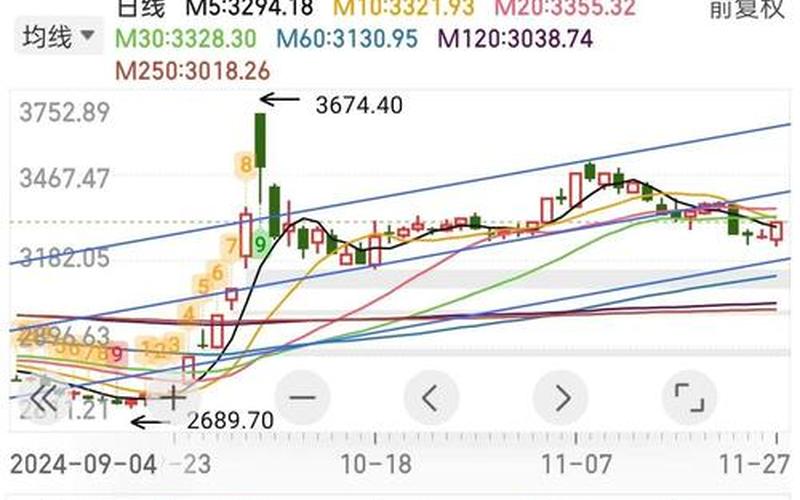Expand the chart to fullscreen

[x=689, y=397]
